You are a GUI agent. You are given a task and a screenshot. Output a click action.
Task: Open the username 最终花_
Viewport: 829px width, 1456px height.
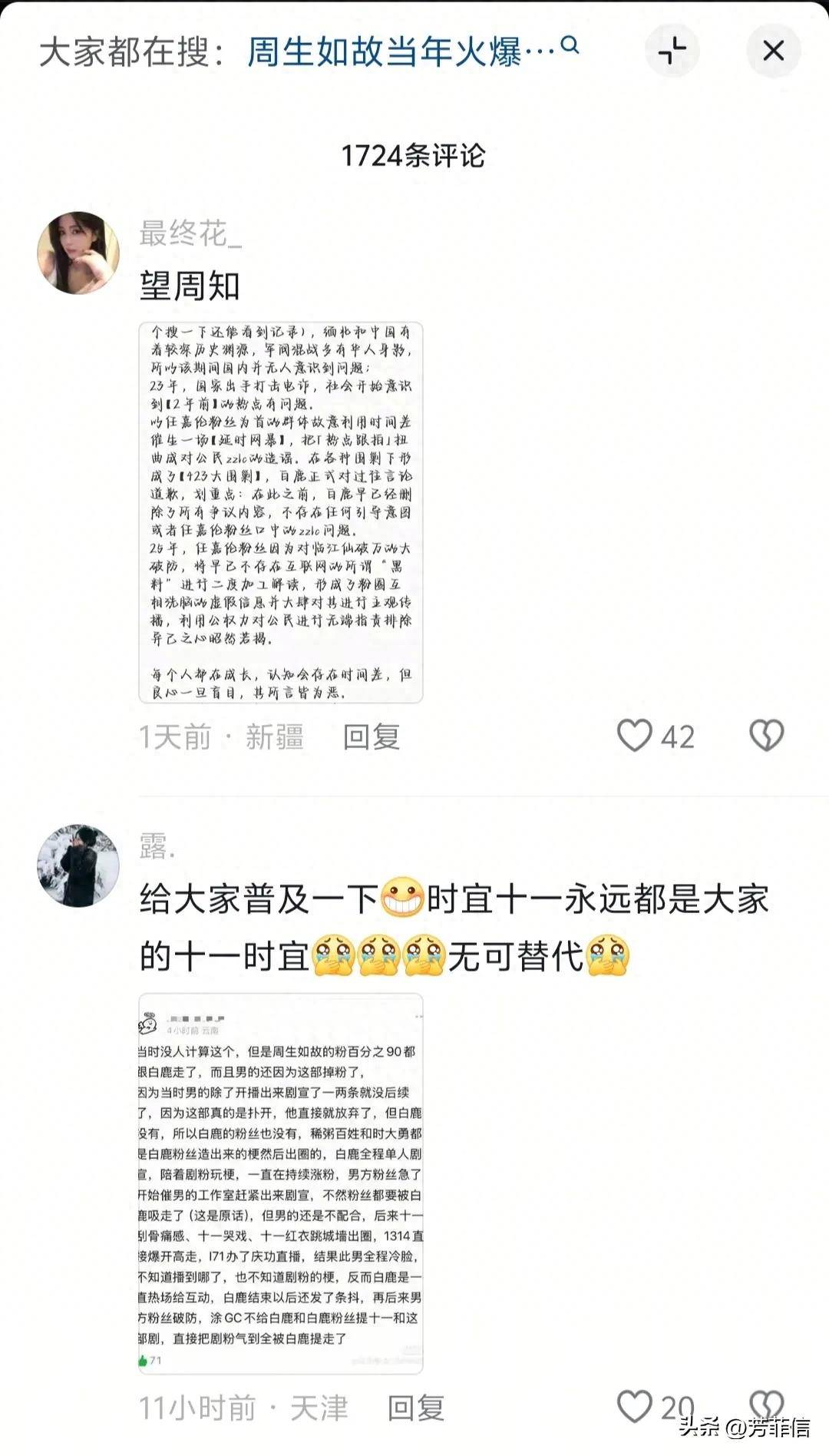coord(190,233)
